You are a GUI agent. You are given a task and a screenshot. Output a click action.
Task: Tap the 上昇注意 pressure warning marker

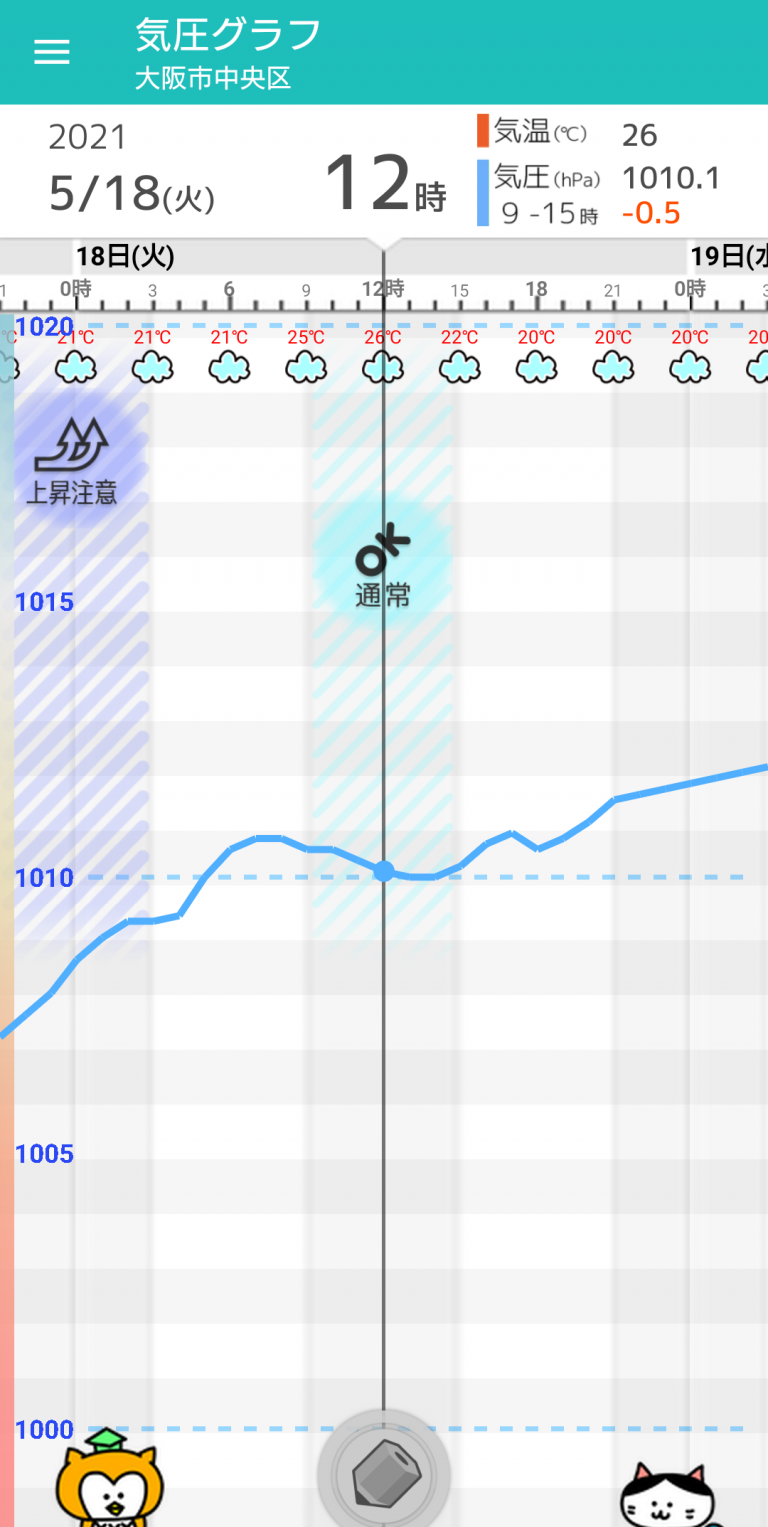(x=71, y=462)
